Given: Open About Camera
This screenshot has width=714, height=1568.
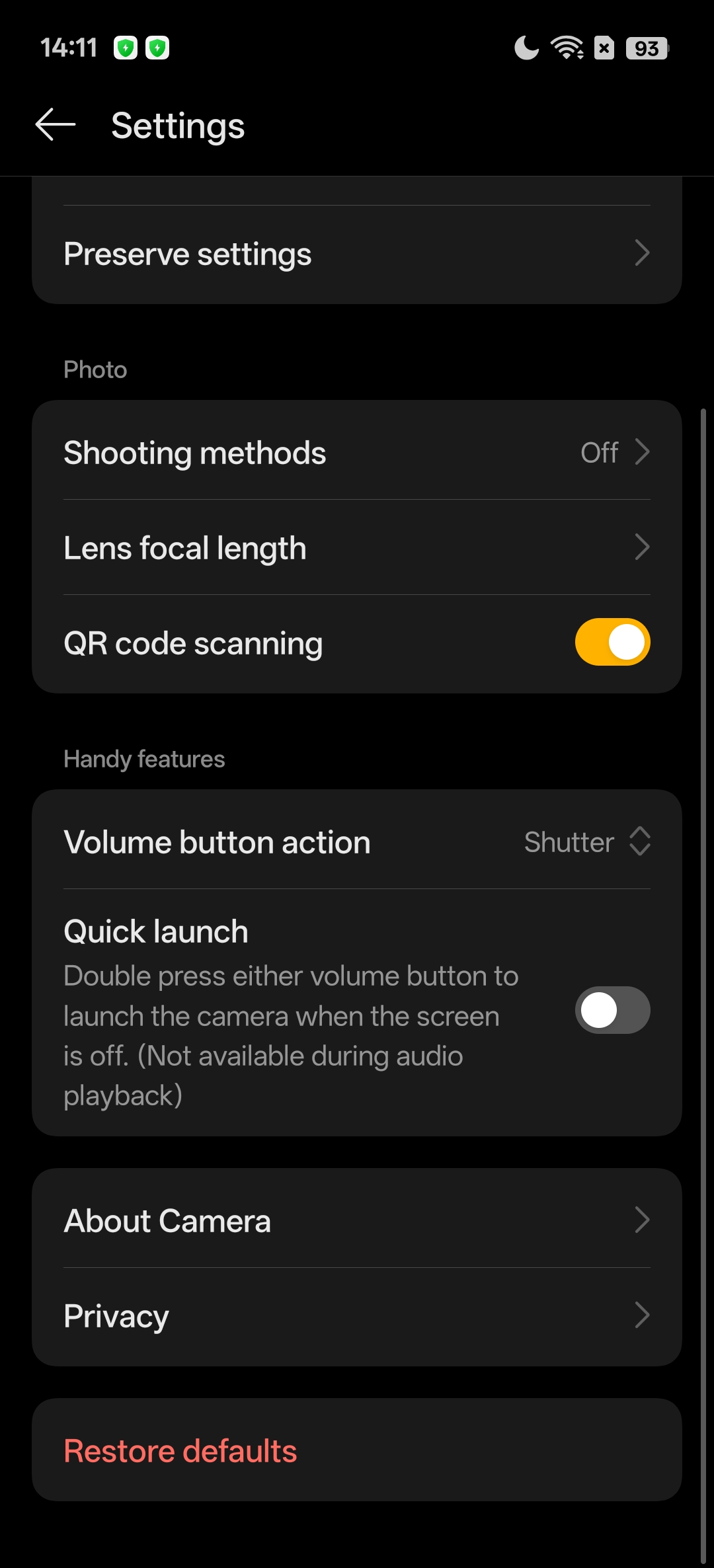Looking at the screenshot, I should tap(357, 1220).
